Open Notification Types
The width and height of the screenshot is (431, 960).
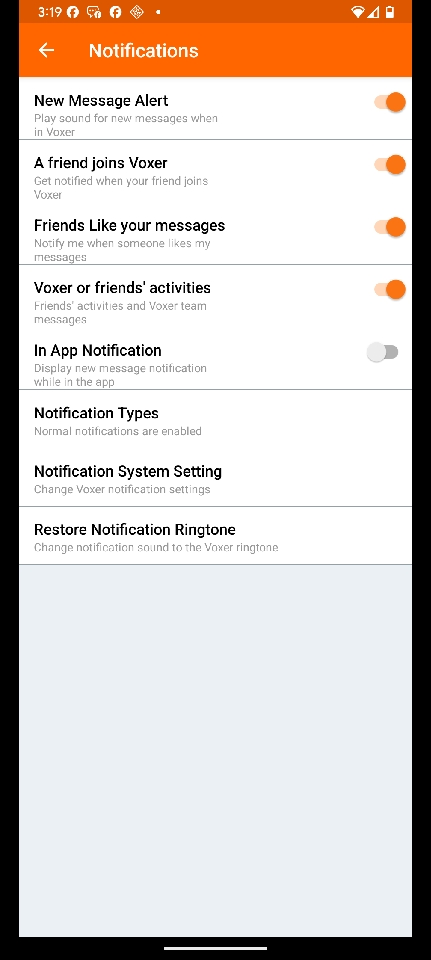(x=216, y=421)
